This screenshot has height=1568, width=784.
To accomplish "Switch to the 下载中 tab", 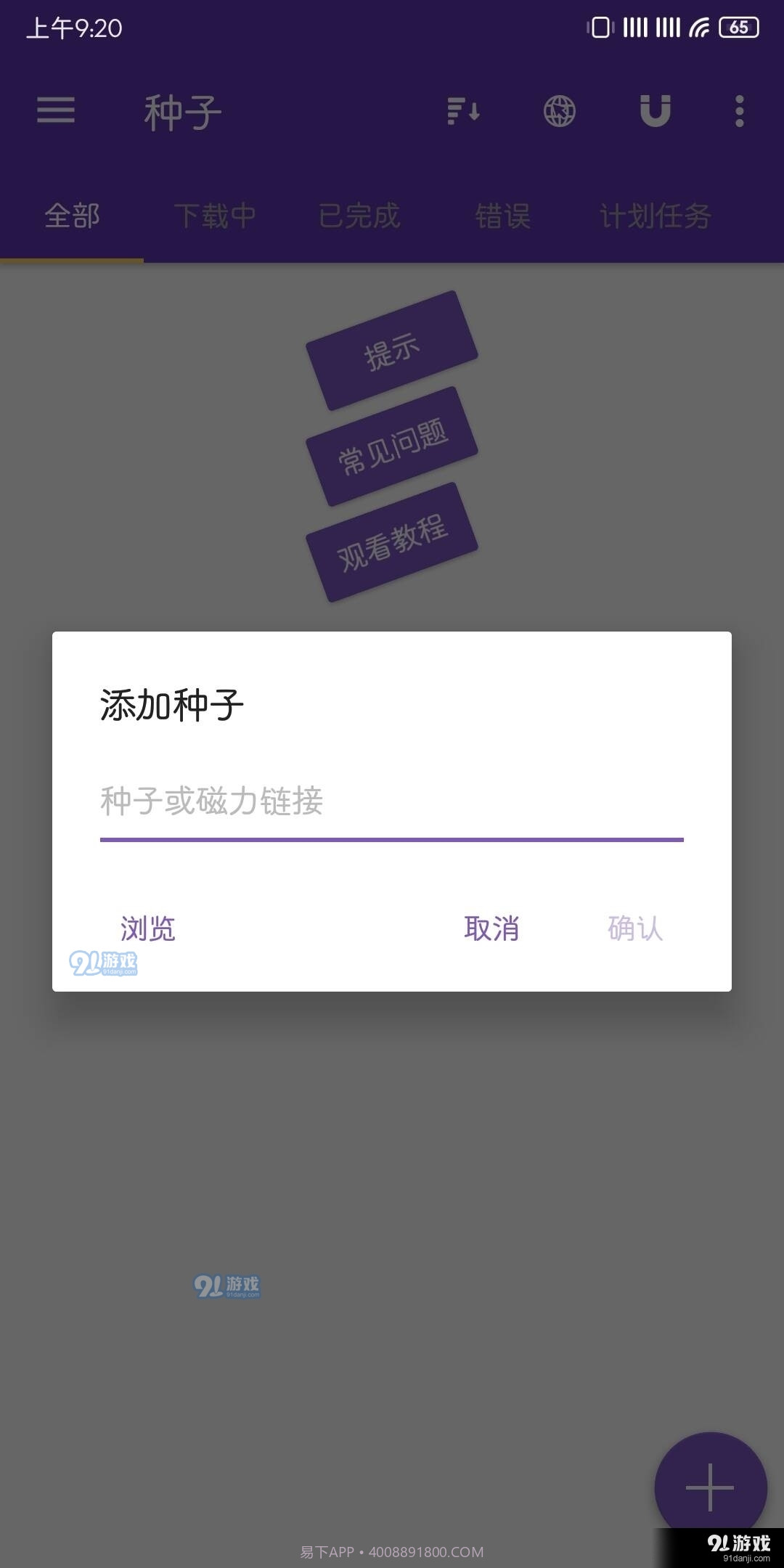I will pyautogui.click(x=214, y=216).
